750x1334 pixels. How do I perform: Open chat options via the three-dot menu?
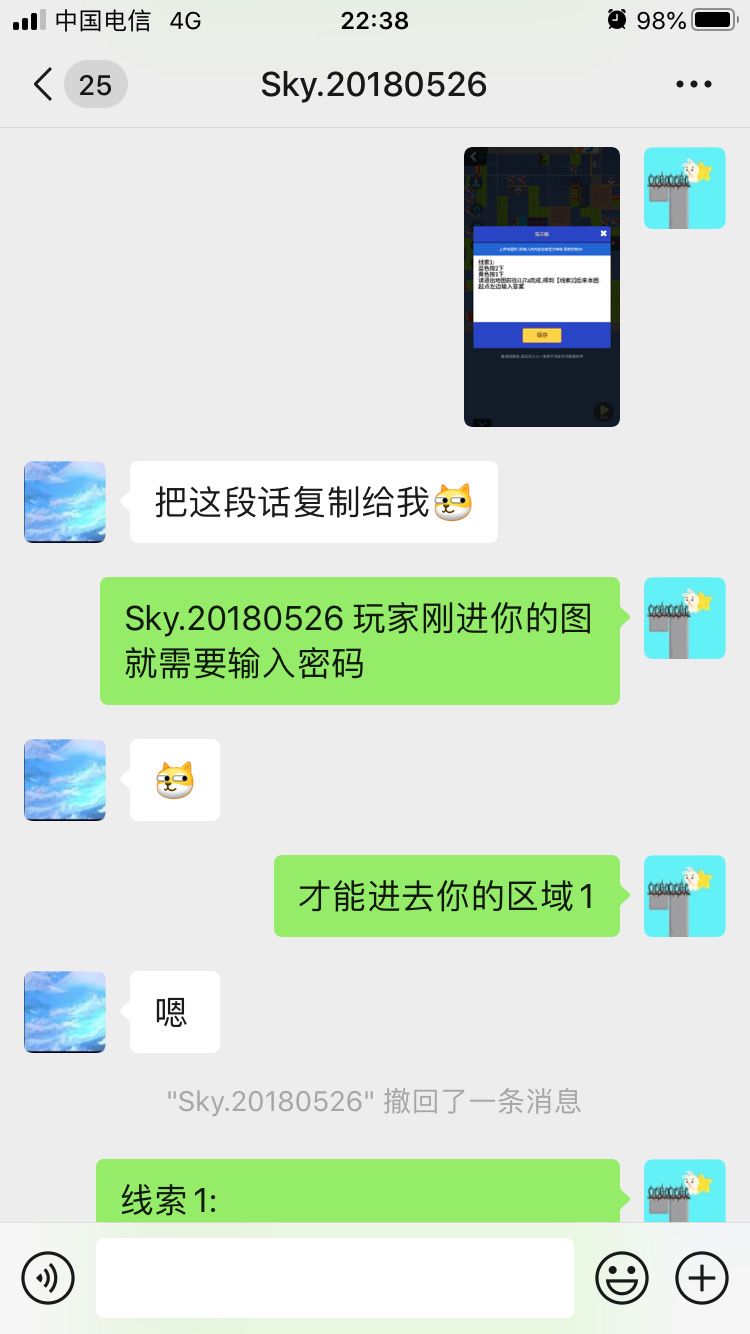(x=694, y=84)
